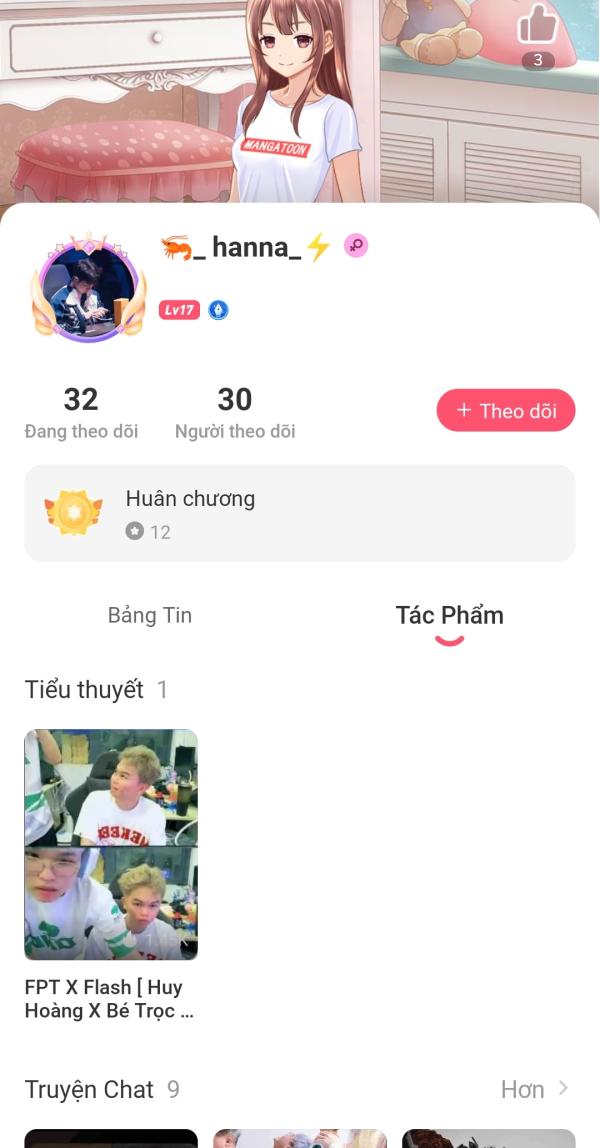Switch to the Bảng Tin tab

tap(150, 615)
